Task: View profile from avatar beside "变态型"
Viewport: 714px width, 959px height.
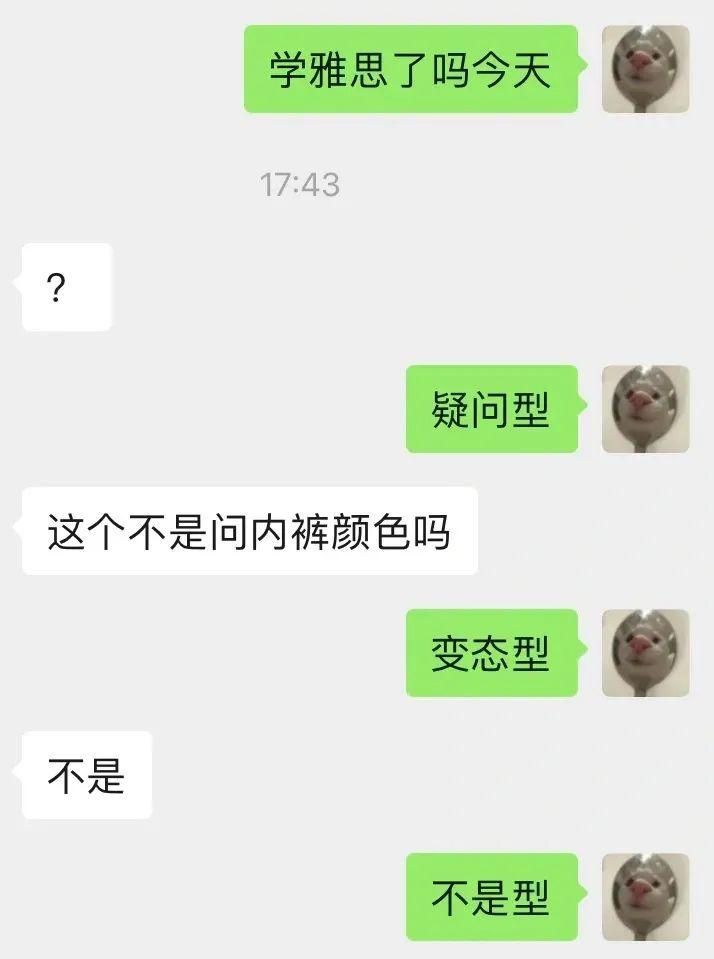Action: click(x=645, y=653)
